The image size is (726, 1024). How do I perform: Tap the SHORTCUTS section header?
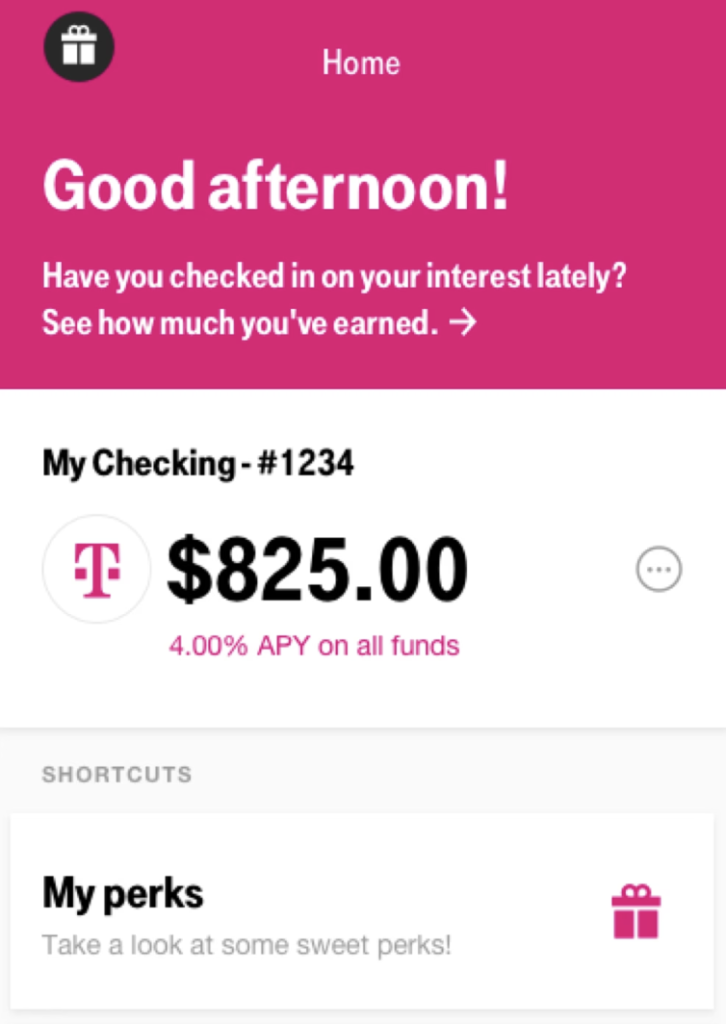click(x=117, y=774)
